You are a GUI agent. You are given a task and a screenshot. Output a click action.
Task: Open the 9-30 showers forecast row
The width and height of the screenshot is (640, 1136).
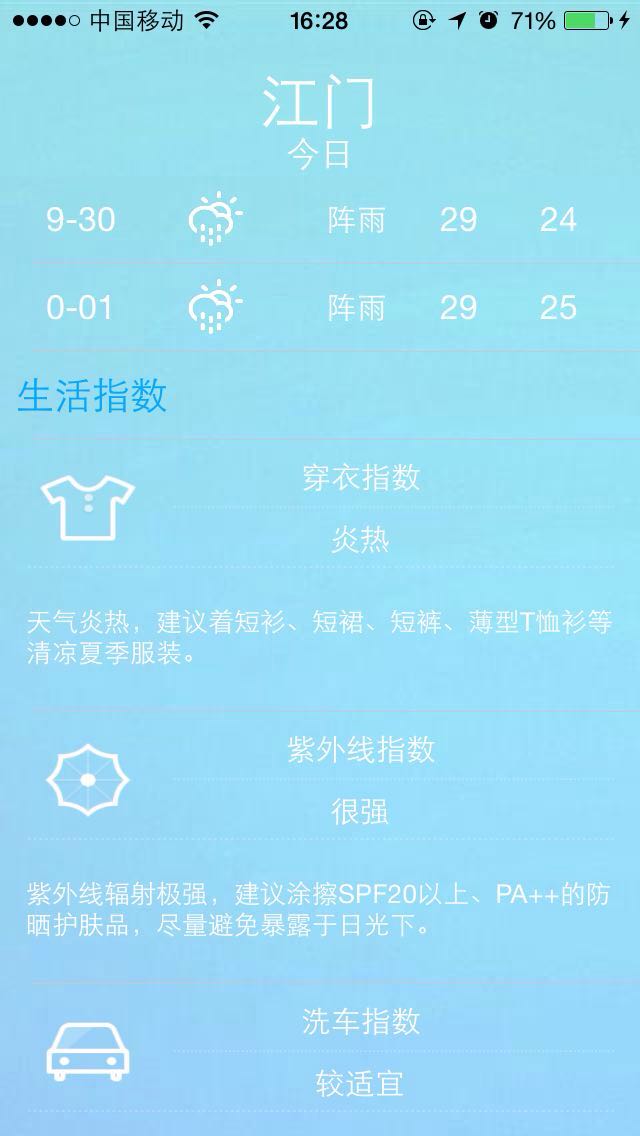pyautogui.click(x=320, y=219)
